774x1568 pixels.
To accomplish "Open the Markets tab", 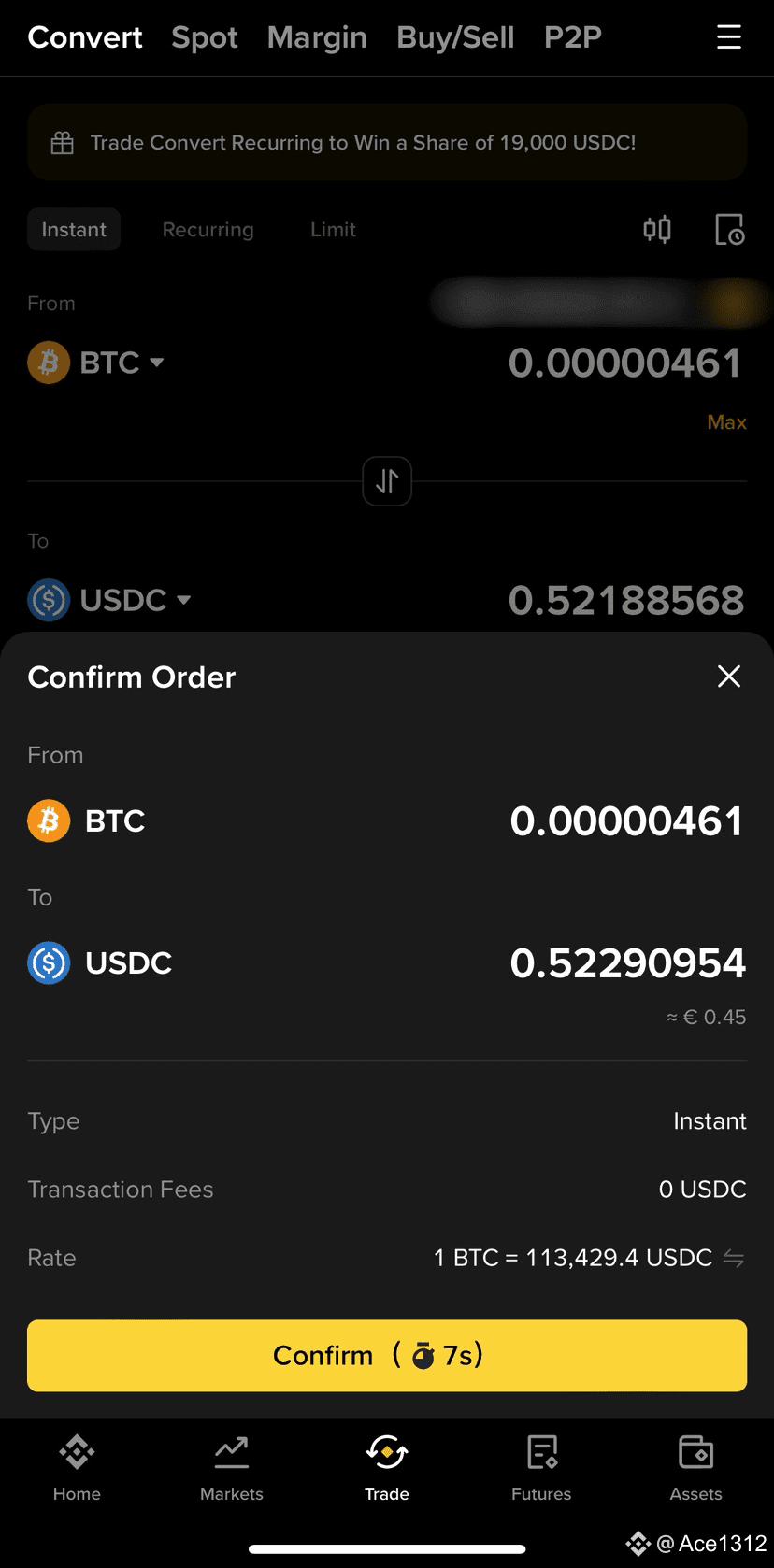I will (232, 1468).
